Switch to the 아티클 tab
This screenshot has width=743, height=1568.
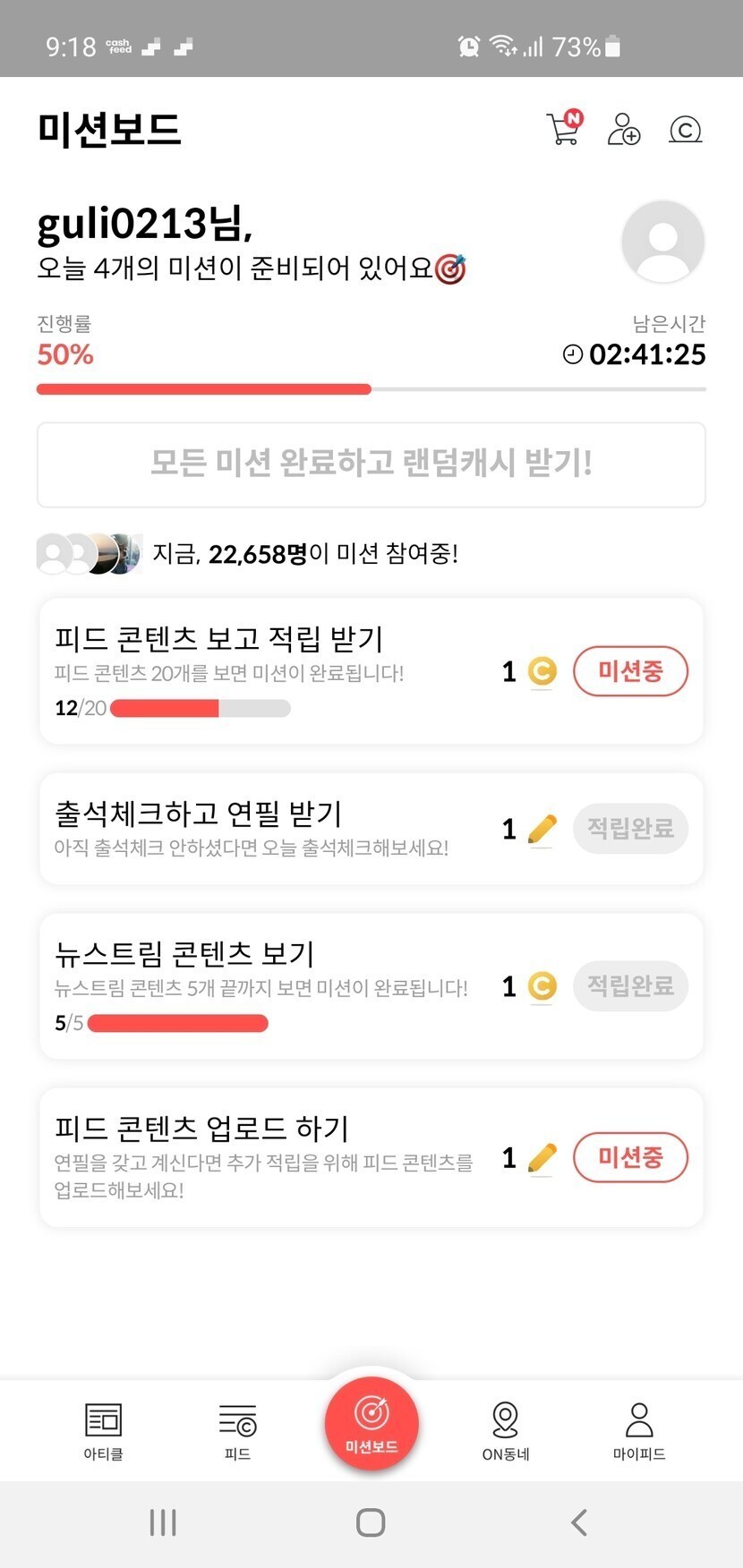point(103,1430)
